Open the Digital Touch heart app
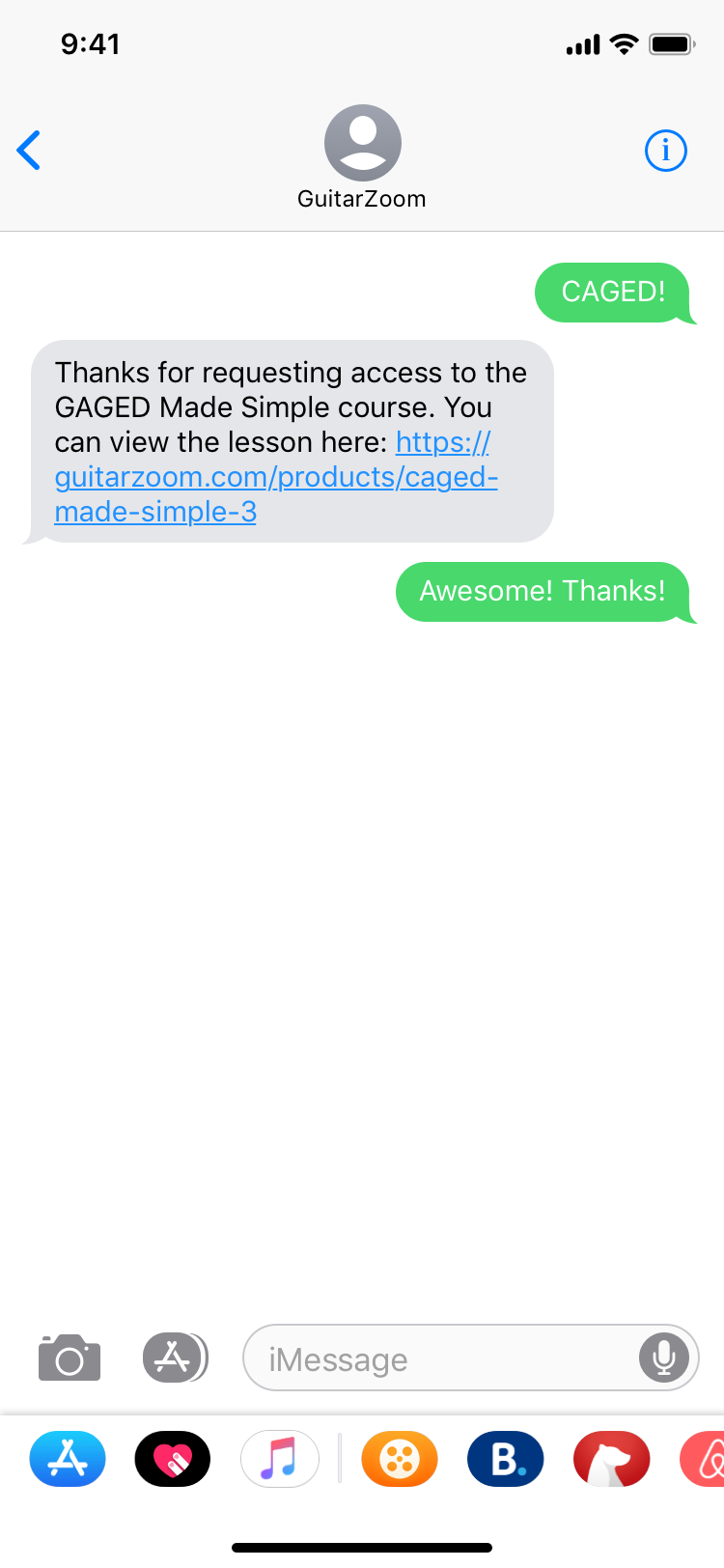Image resolution: width=724 pixels, height=1568 pixels. tap(173, 1459)
